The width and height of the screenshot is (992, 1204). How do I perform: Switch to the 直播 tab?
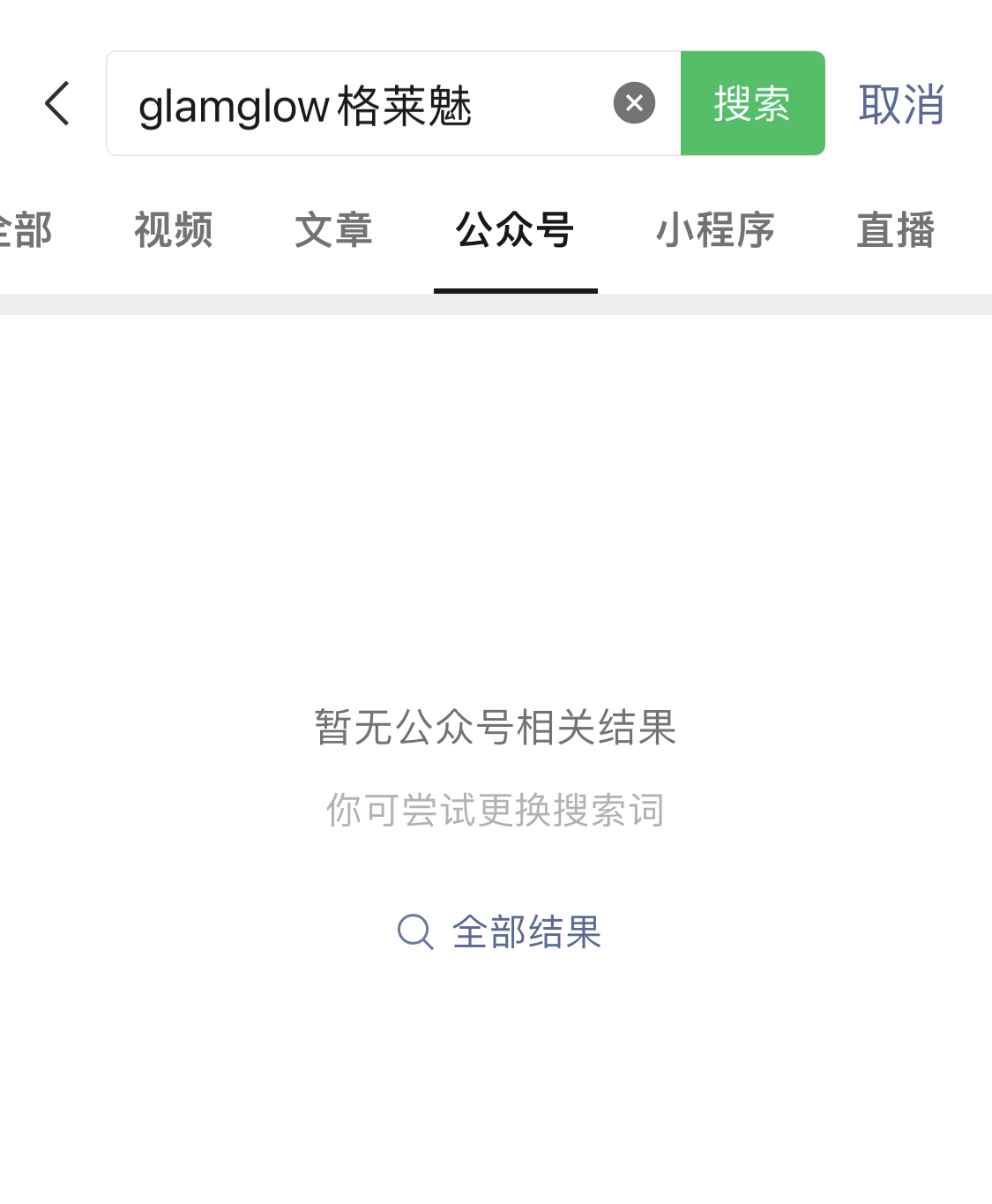point(895,230)
